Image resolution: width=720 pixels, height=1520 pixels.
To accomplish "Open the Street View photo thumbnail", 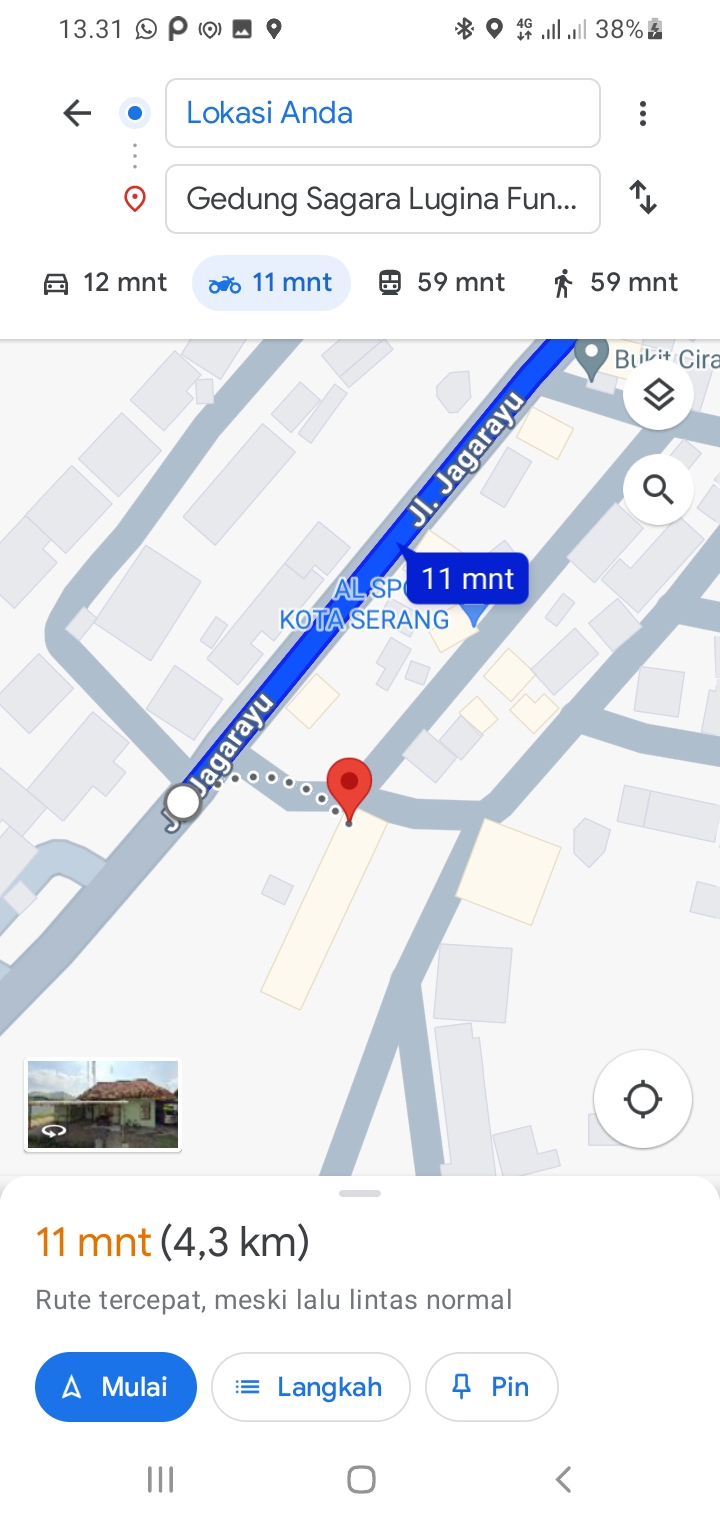I will [x=102, y=1104].
